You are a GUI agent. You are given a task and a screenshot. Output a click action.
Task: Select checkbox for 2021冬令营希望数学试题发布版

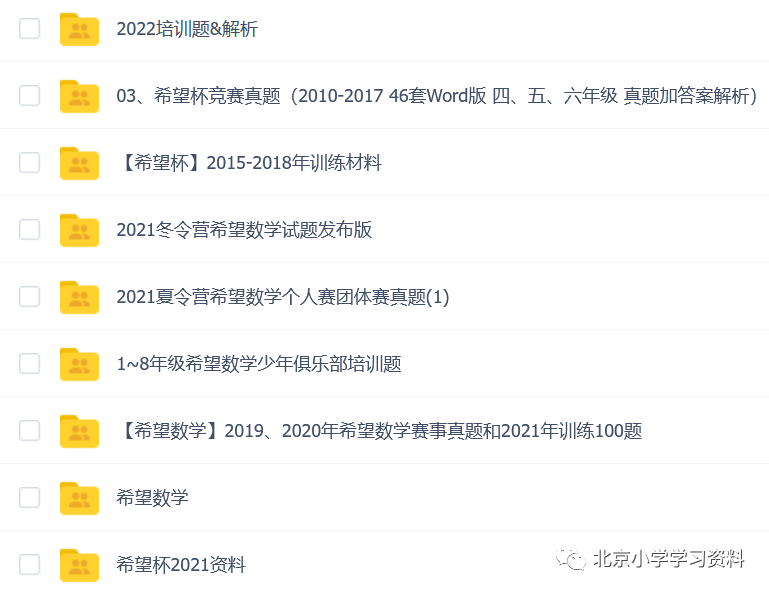(30, 230)
